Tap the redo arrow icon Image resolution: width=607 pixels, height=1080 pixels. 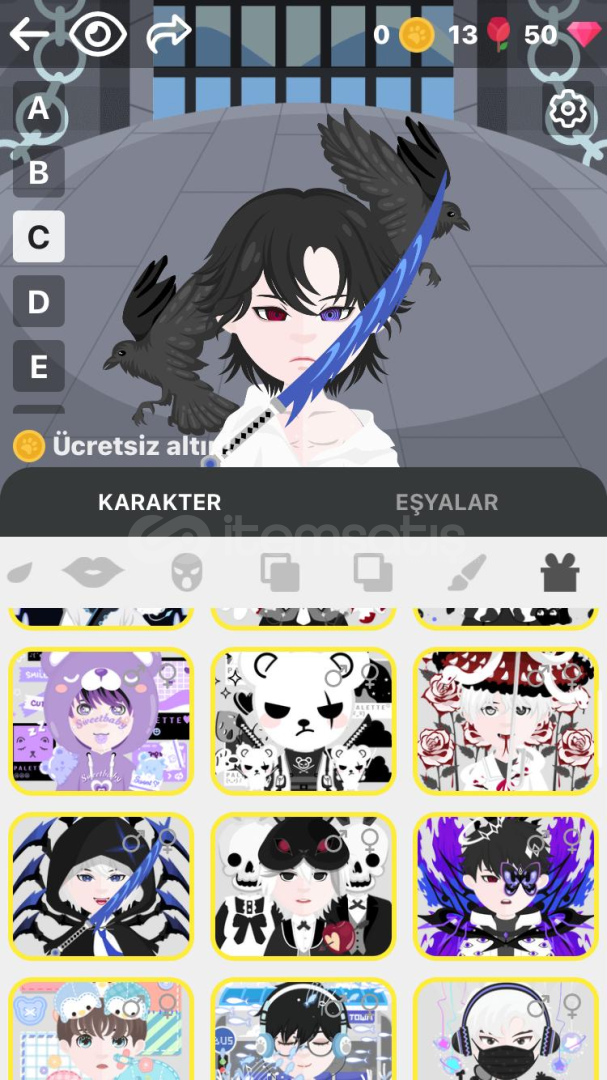[169, 32]
